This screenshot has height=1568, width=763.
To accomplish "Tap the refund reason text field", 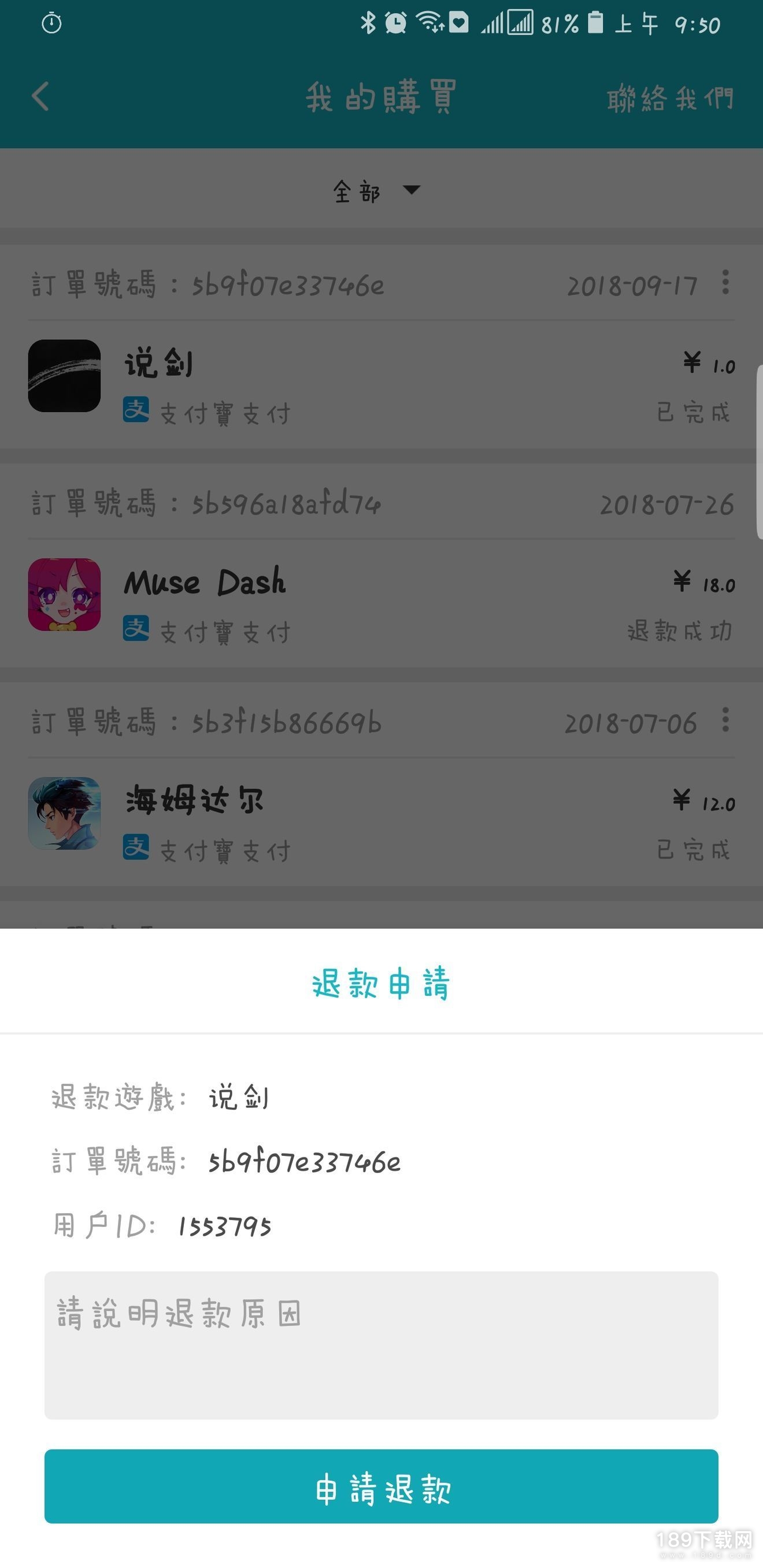I will click(x=381, y=1344).
